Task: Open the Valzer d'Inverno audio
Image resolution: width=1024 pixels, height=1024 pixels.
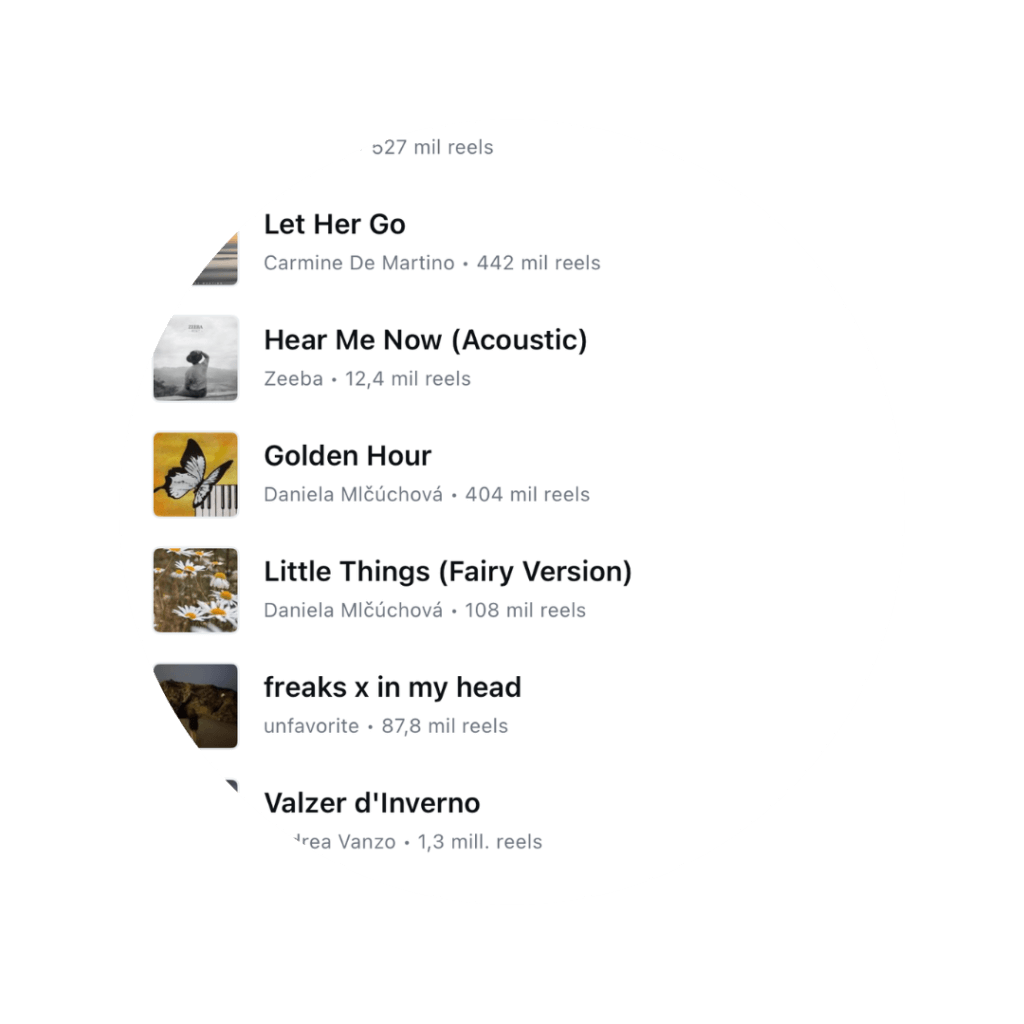Action: [372, 804]
